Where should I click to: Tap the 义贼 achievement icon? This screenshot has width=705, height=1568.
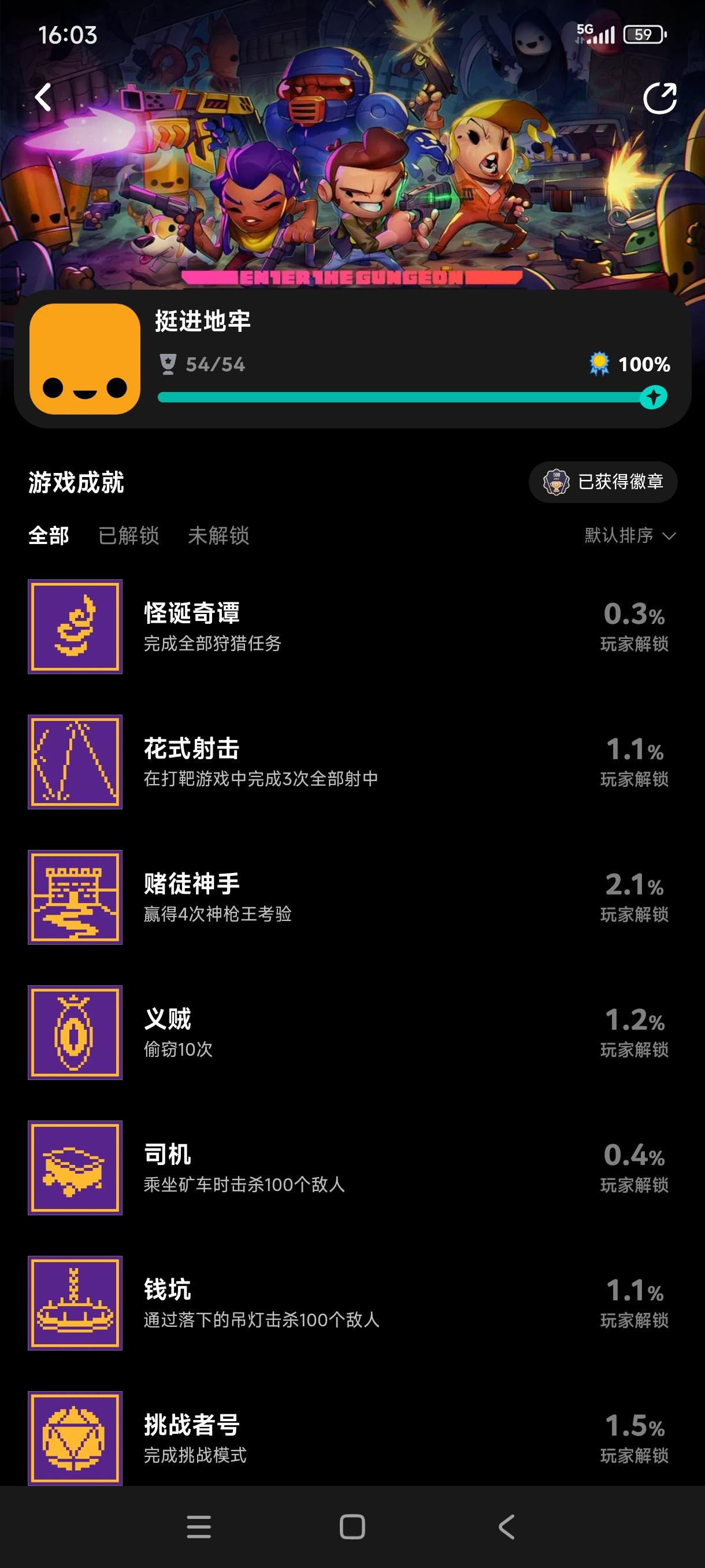pos(75,1033)
